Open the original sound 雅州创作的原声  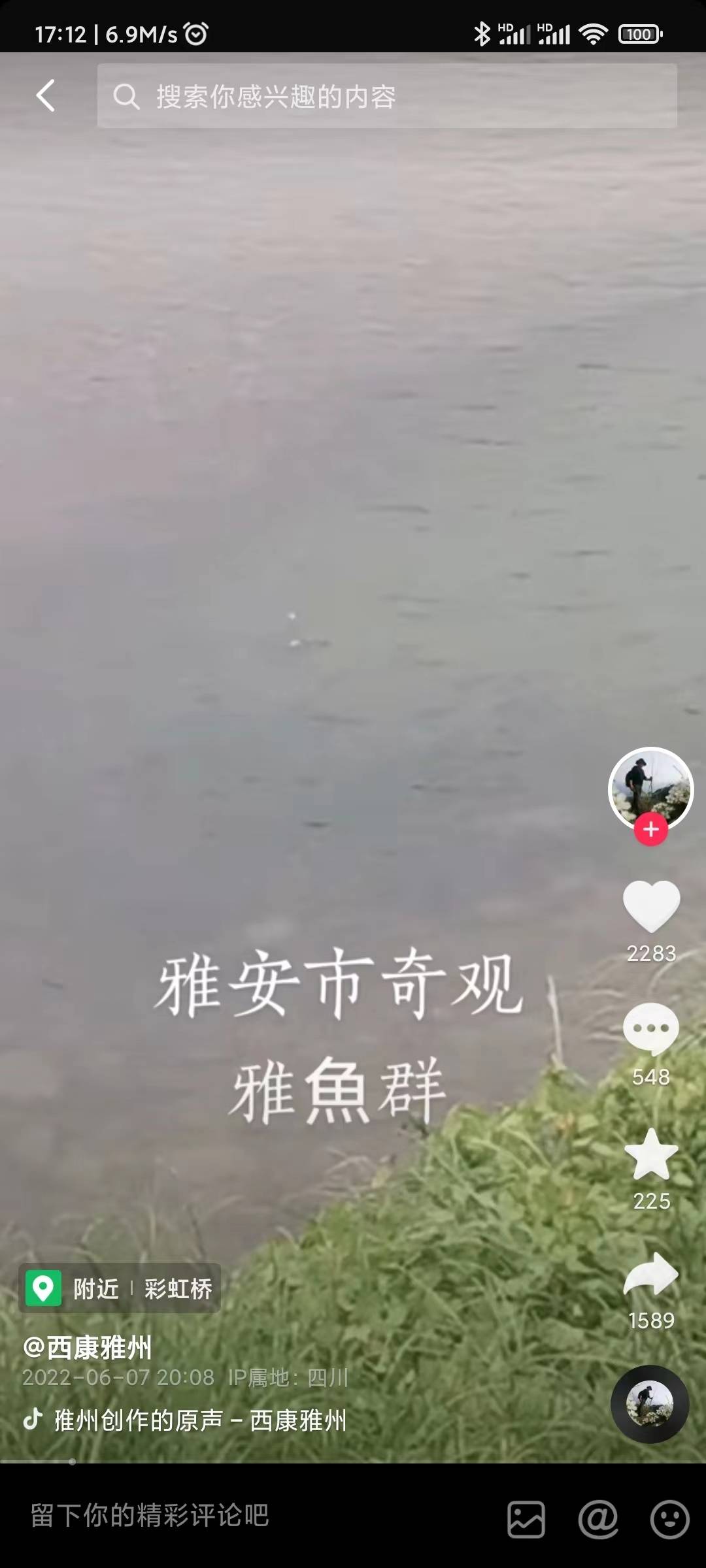point(199,1420)
